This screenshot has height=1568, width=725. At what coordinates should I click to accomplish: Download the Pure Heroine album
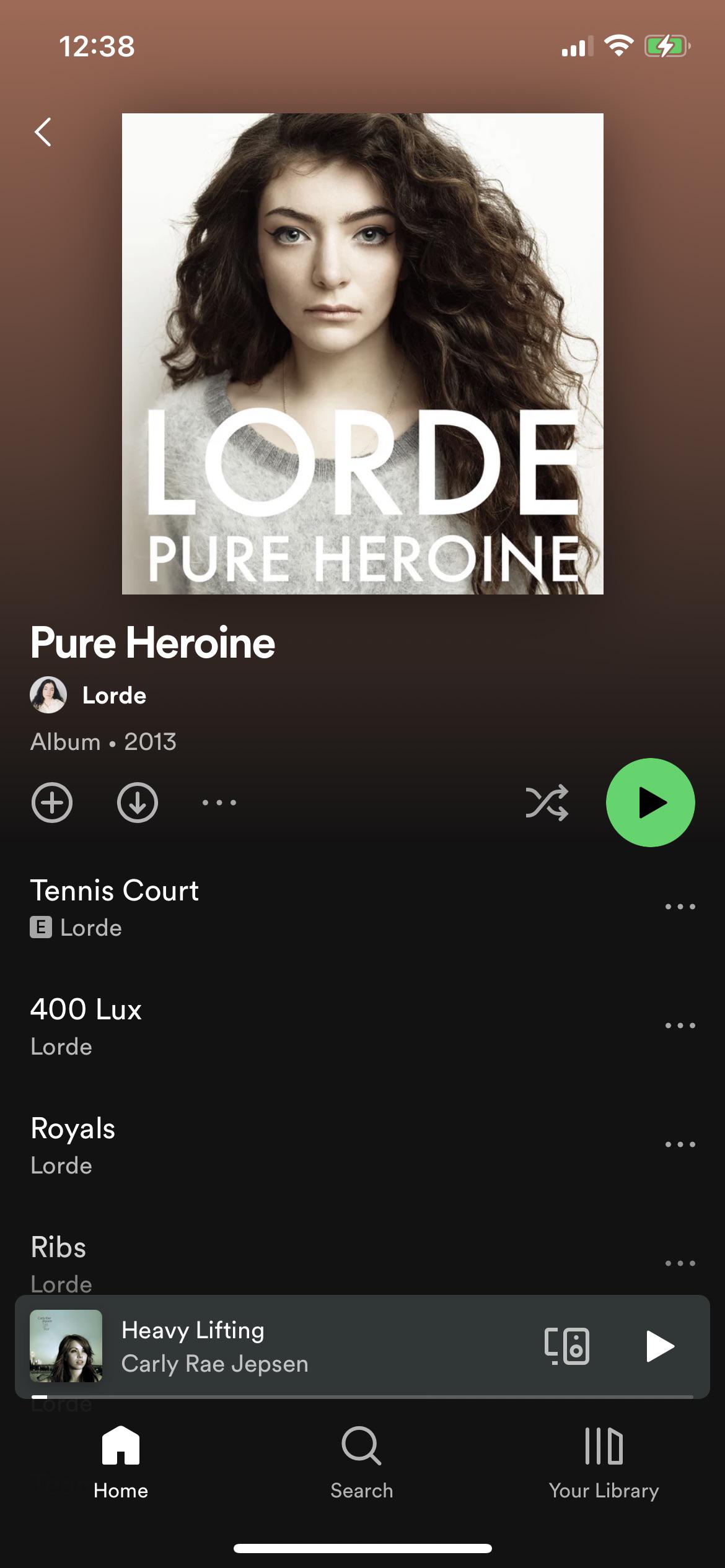pos(138,803)
